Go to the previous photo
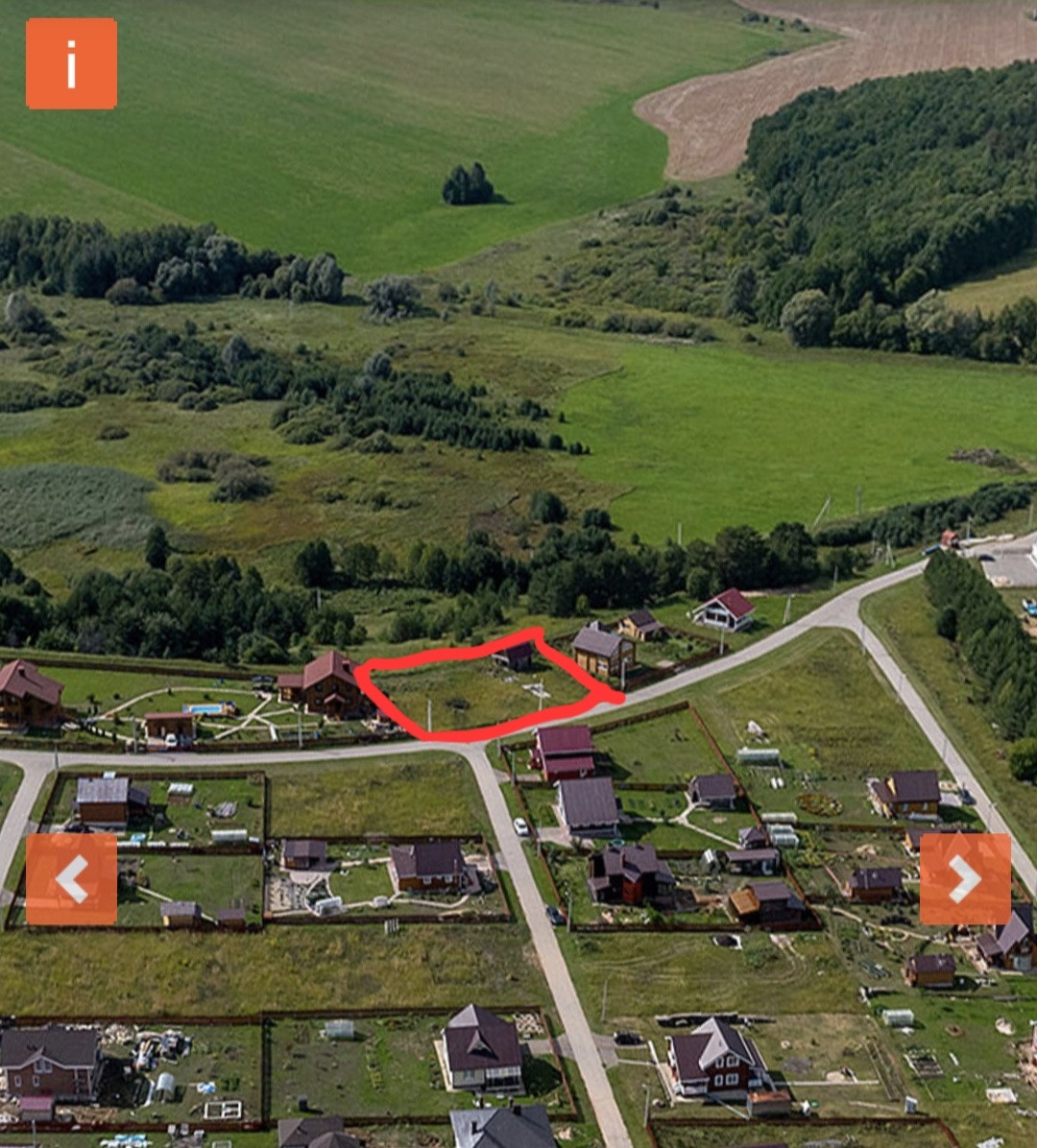Viewport: 1037px width, 1148px height. pos(71,878)
